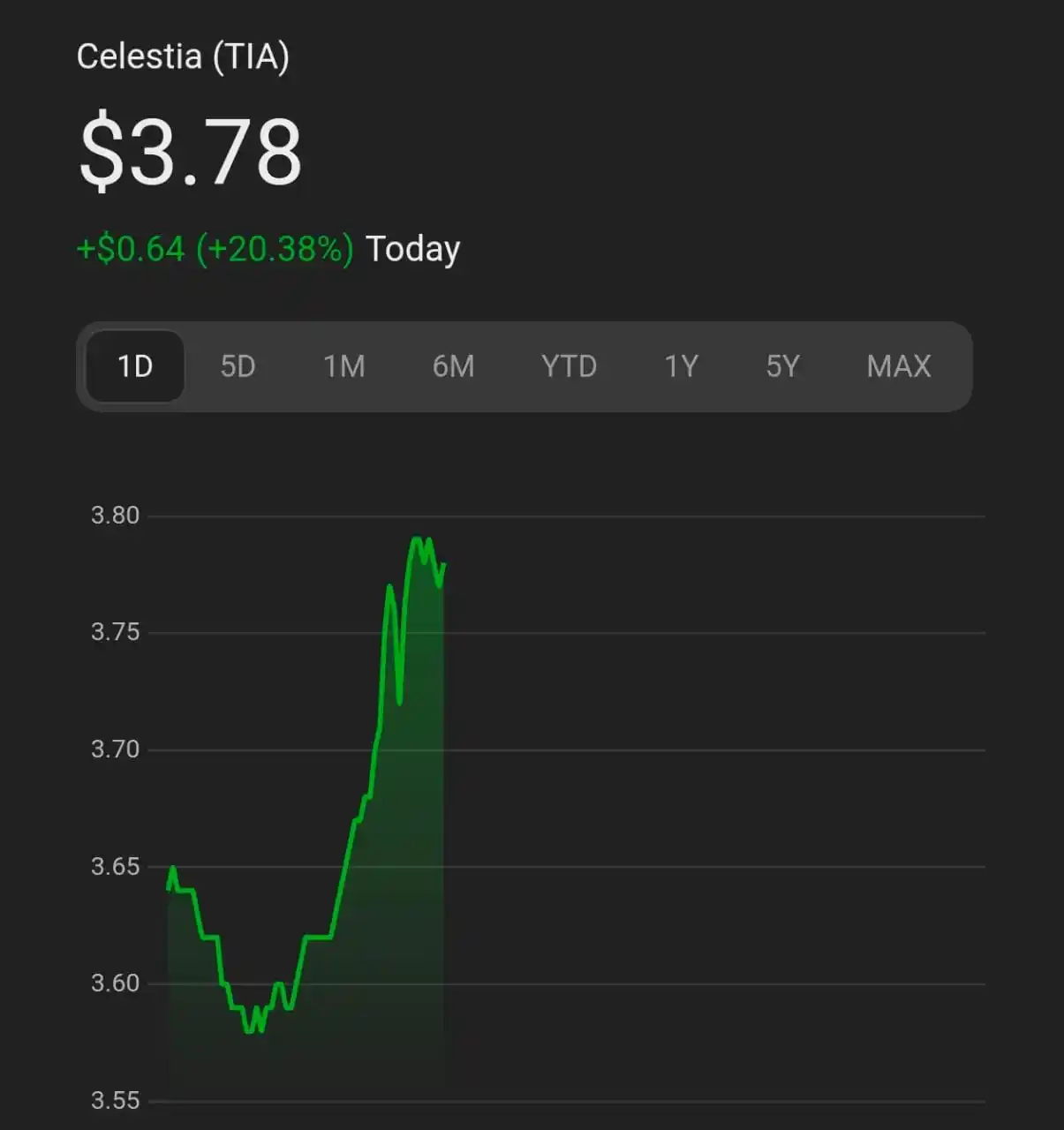Select the 1D time range
The image size is (1064, 1130).
tap(135, 366)
